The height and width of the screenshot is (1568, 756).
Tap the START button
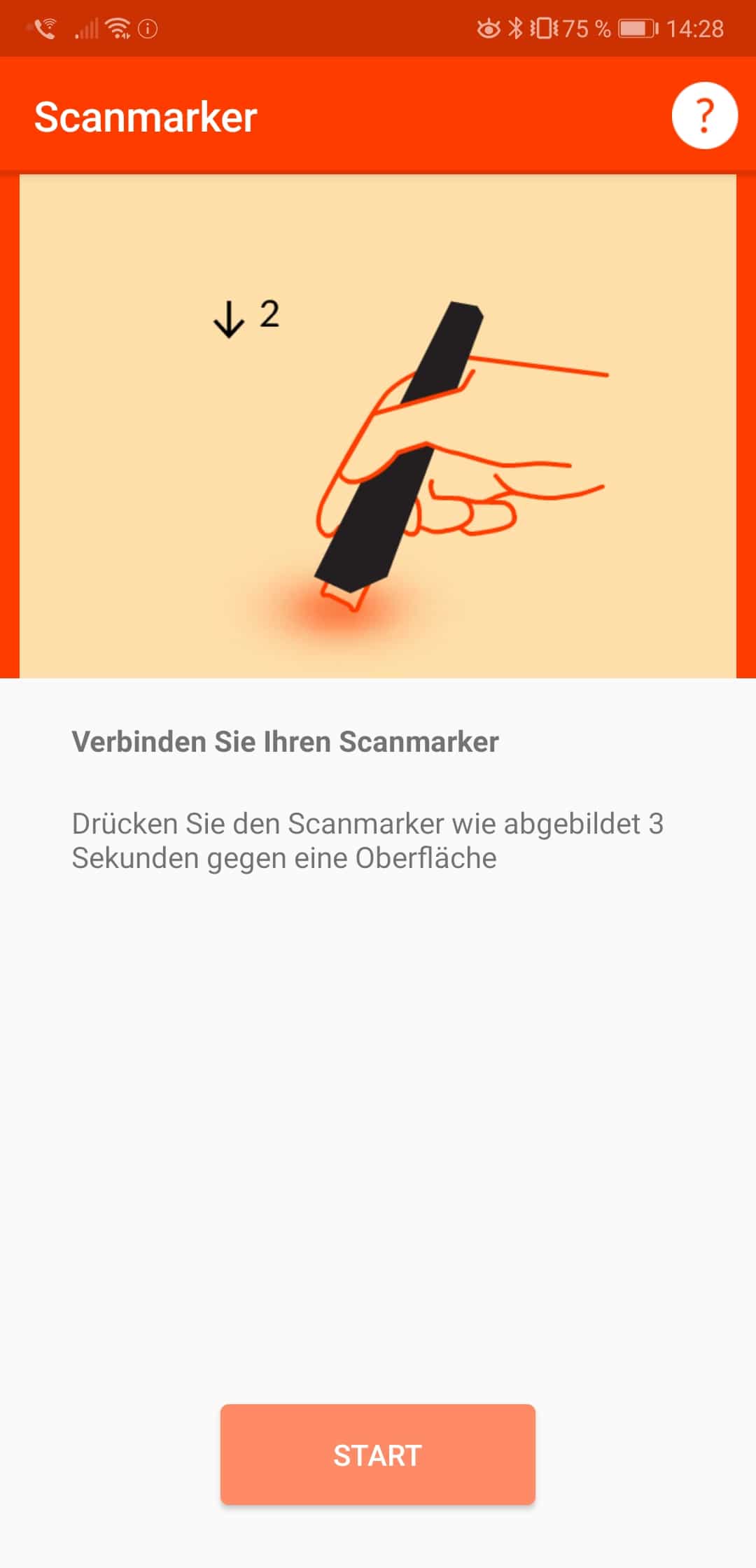377,1455
